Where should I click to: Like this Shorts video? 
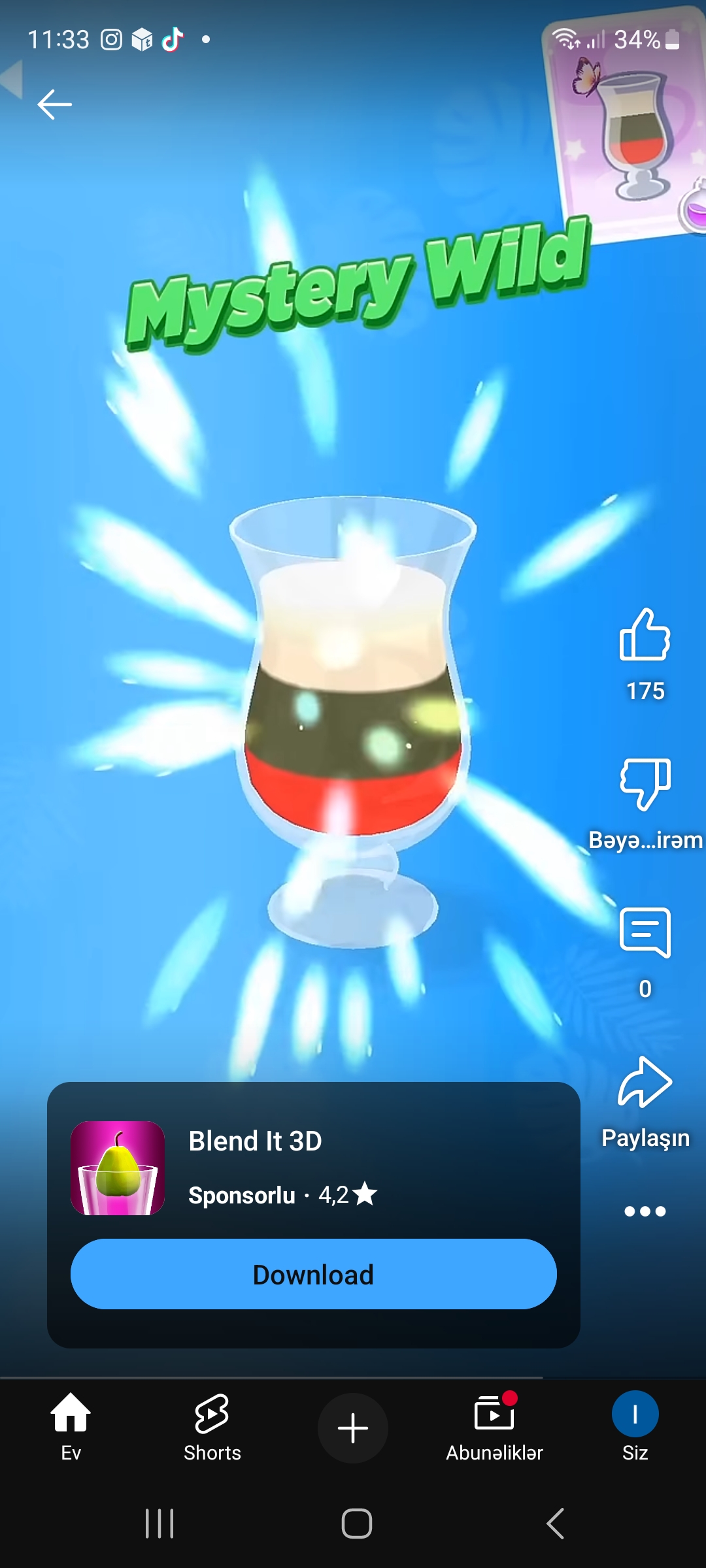click(x=645, y=635)
